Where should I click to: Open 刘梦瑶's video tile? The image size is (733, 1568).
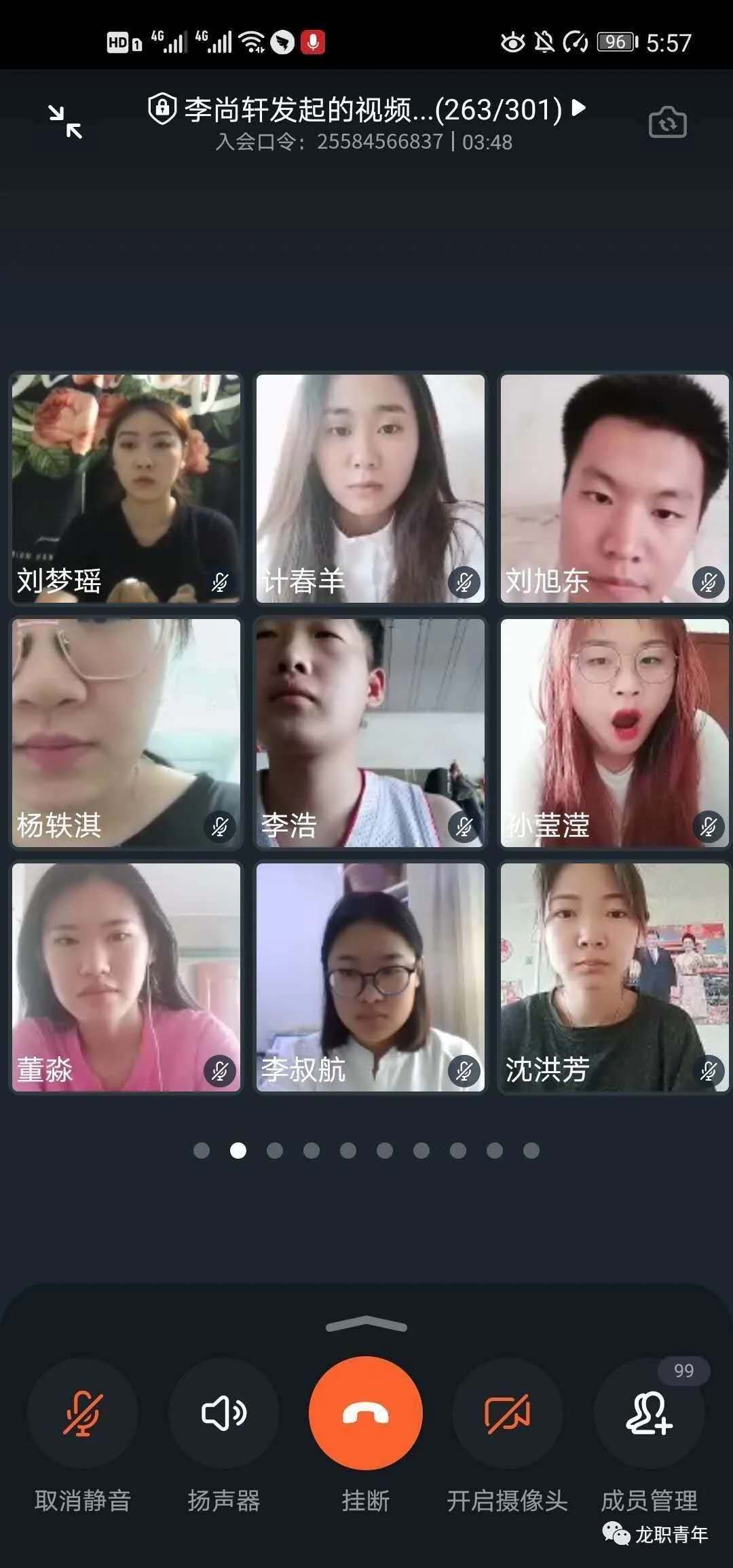[x=126, y=489]
